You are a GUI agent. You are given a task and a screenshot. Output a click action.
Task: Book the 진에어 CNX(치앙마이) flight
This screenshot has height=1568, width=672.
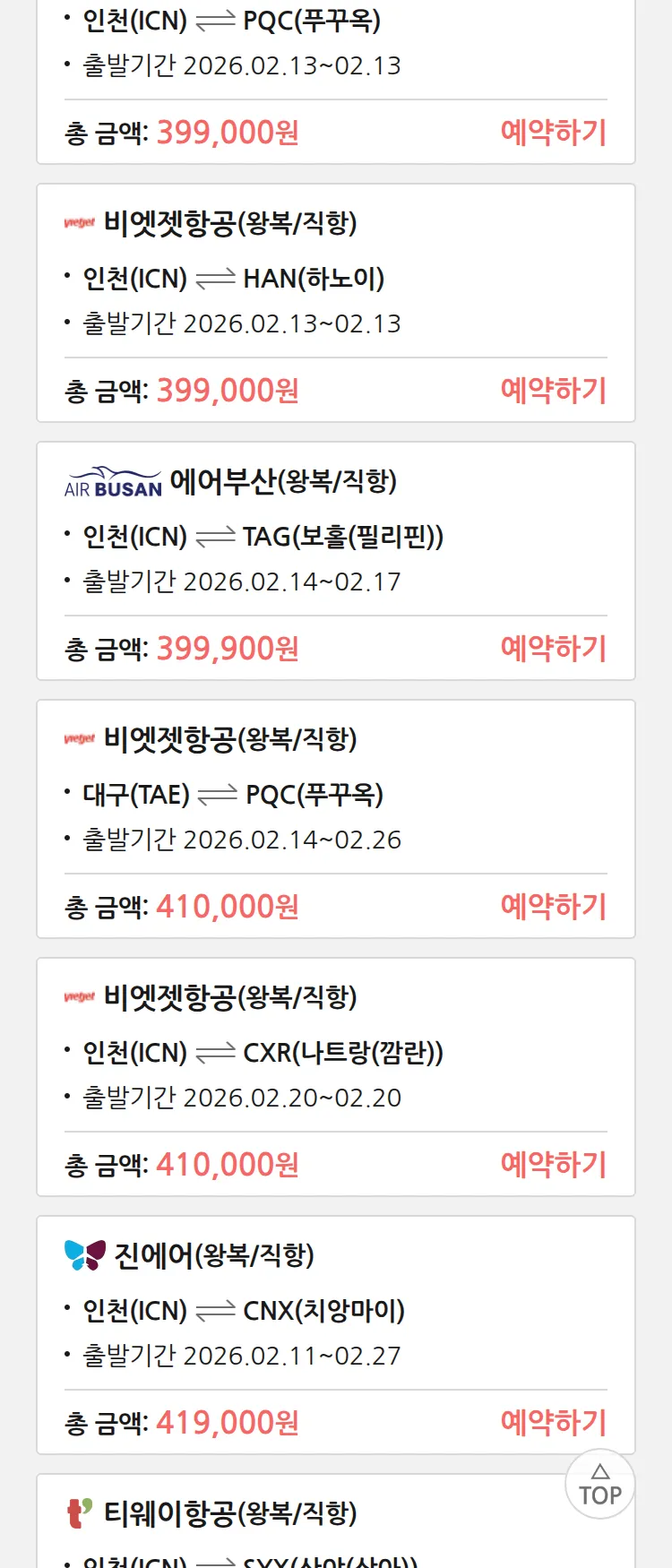pos(553,1423)
